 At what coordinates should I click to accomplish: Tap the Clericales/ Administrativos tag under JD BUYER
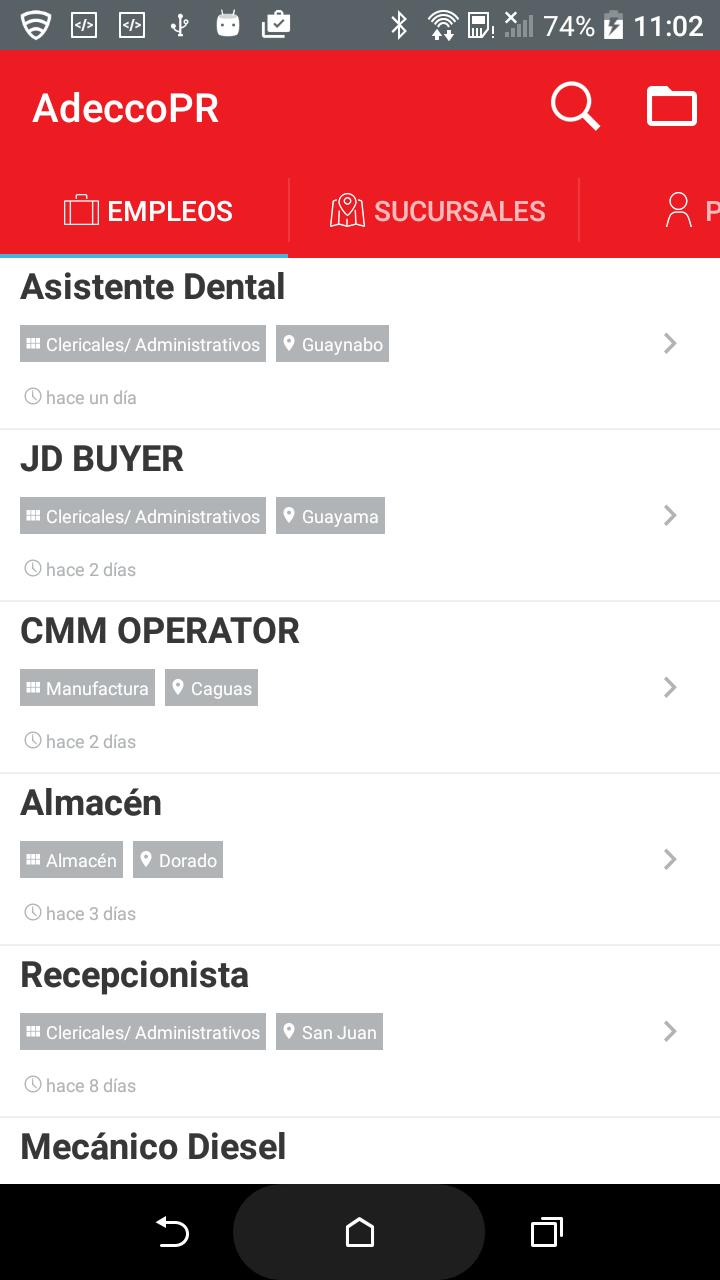(x=142, y=515)
